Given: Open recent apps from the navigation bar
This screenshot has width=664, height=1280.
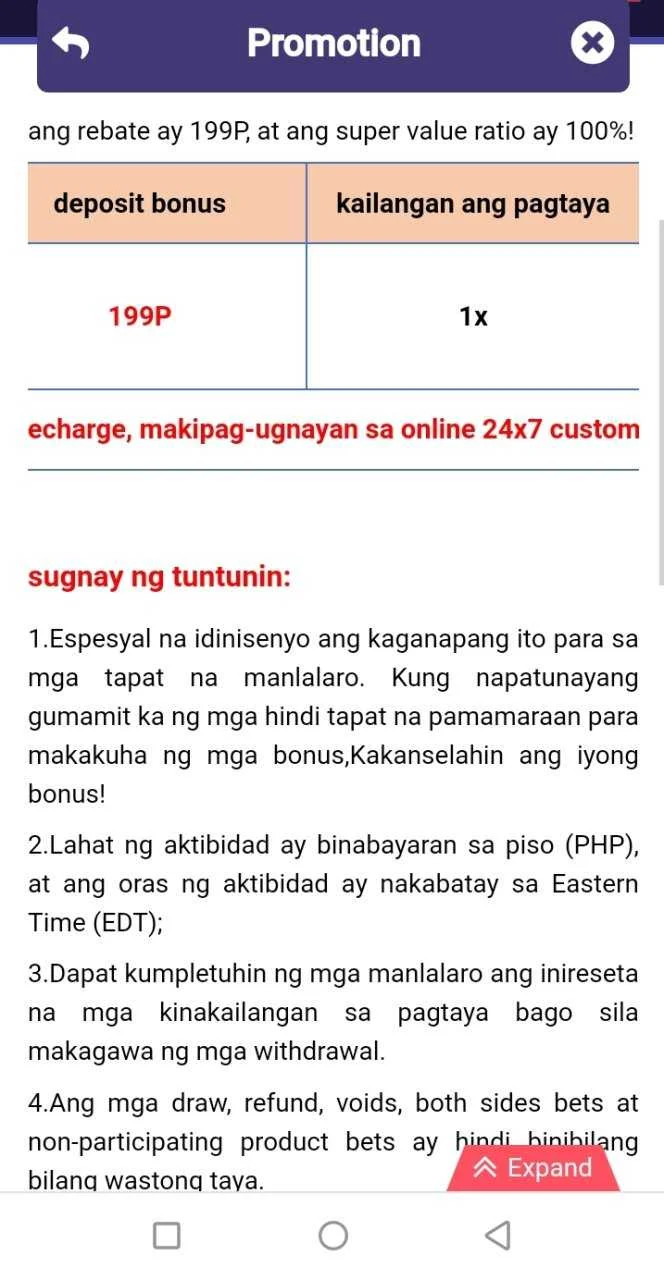Looking at the screenshot, I should click(x=166, y=1236).
